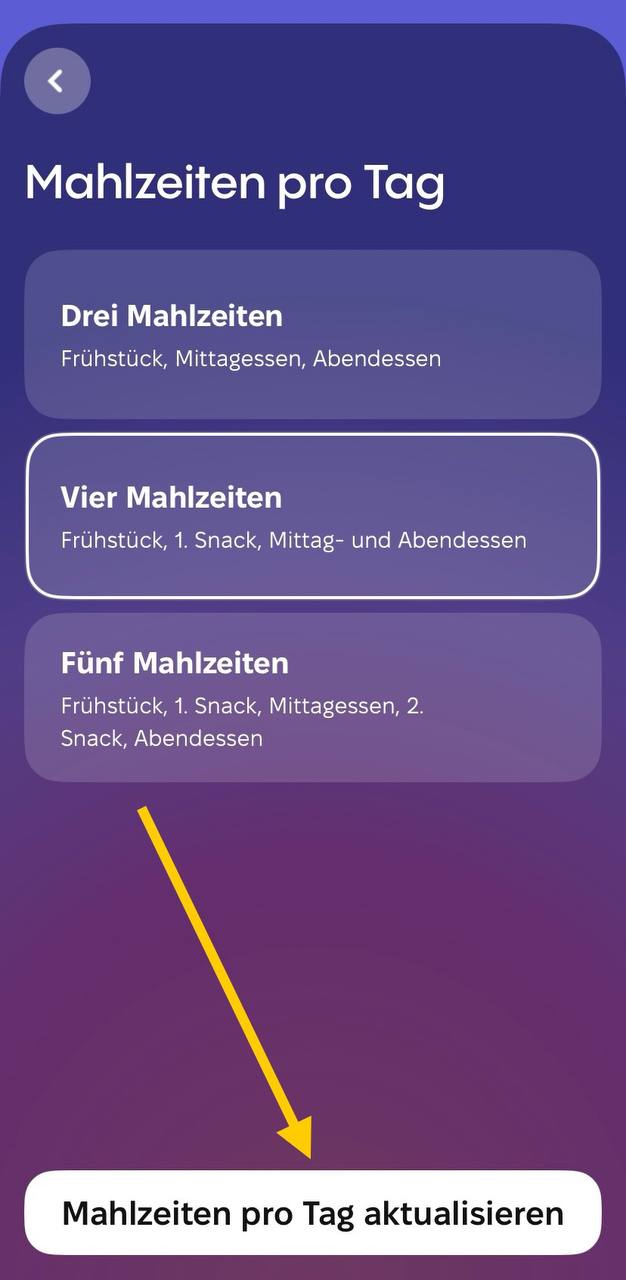The image size is (626, 1280).
Task: Tap Mahlzeiten pro Tag aktualisieren button
Action: [312, 1213]
